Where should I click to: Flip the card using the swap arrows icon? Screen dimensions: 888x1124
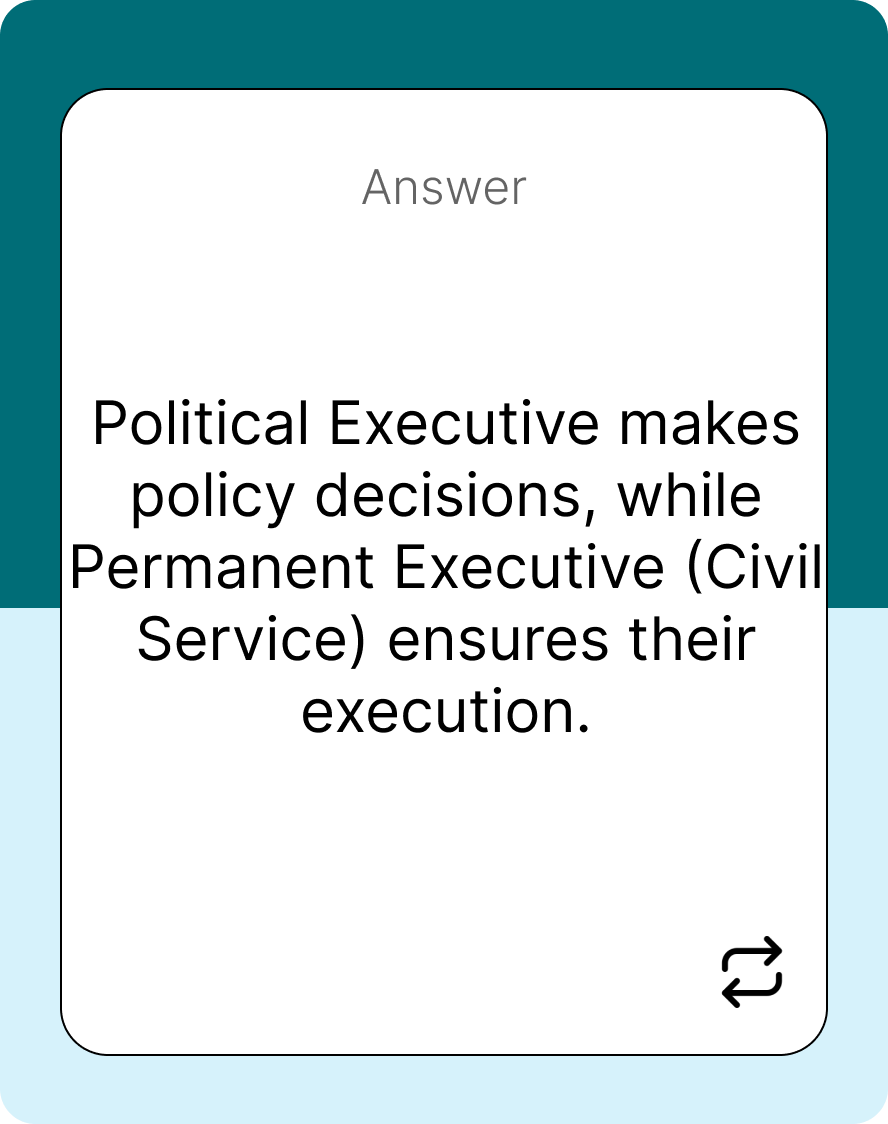point(751,972)
